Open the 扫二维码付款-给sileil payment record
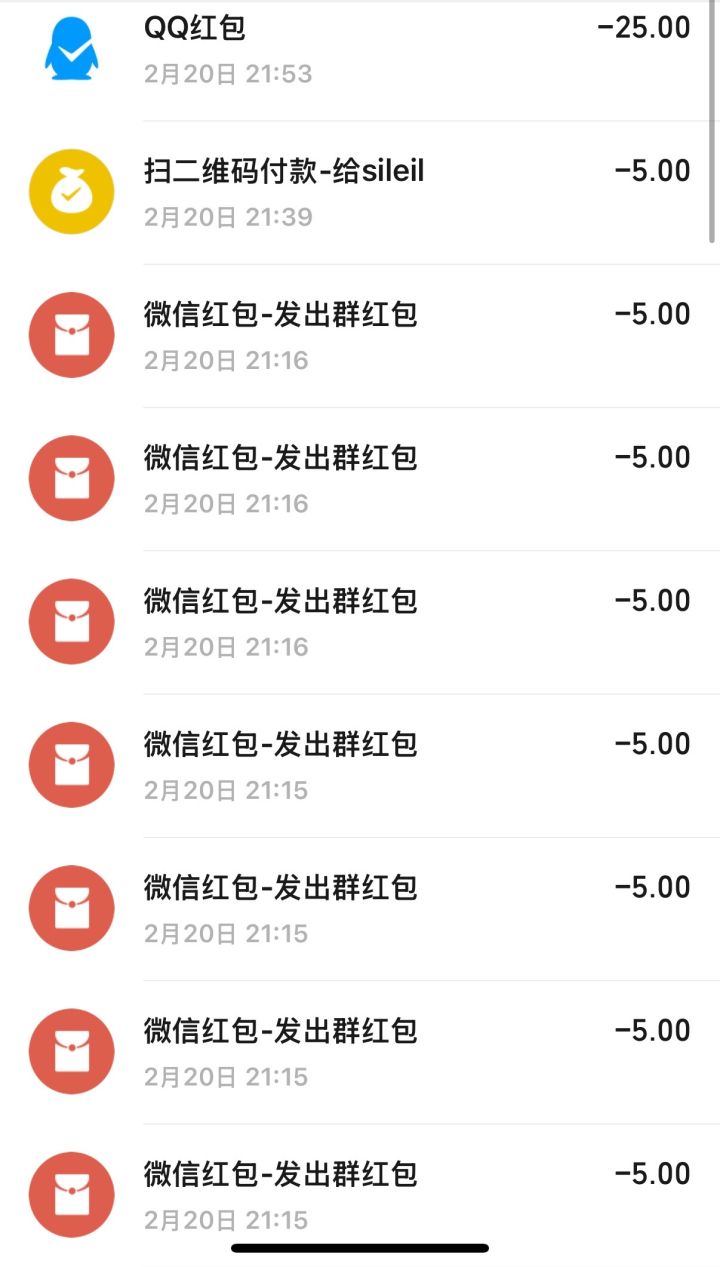This screenshot has width=720, height=1267. coord(360,192)
